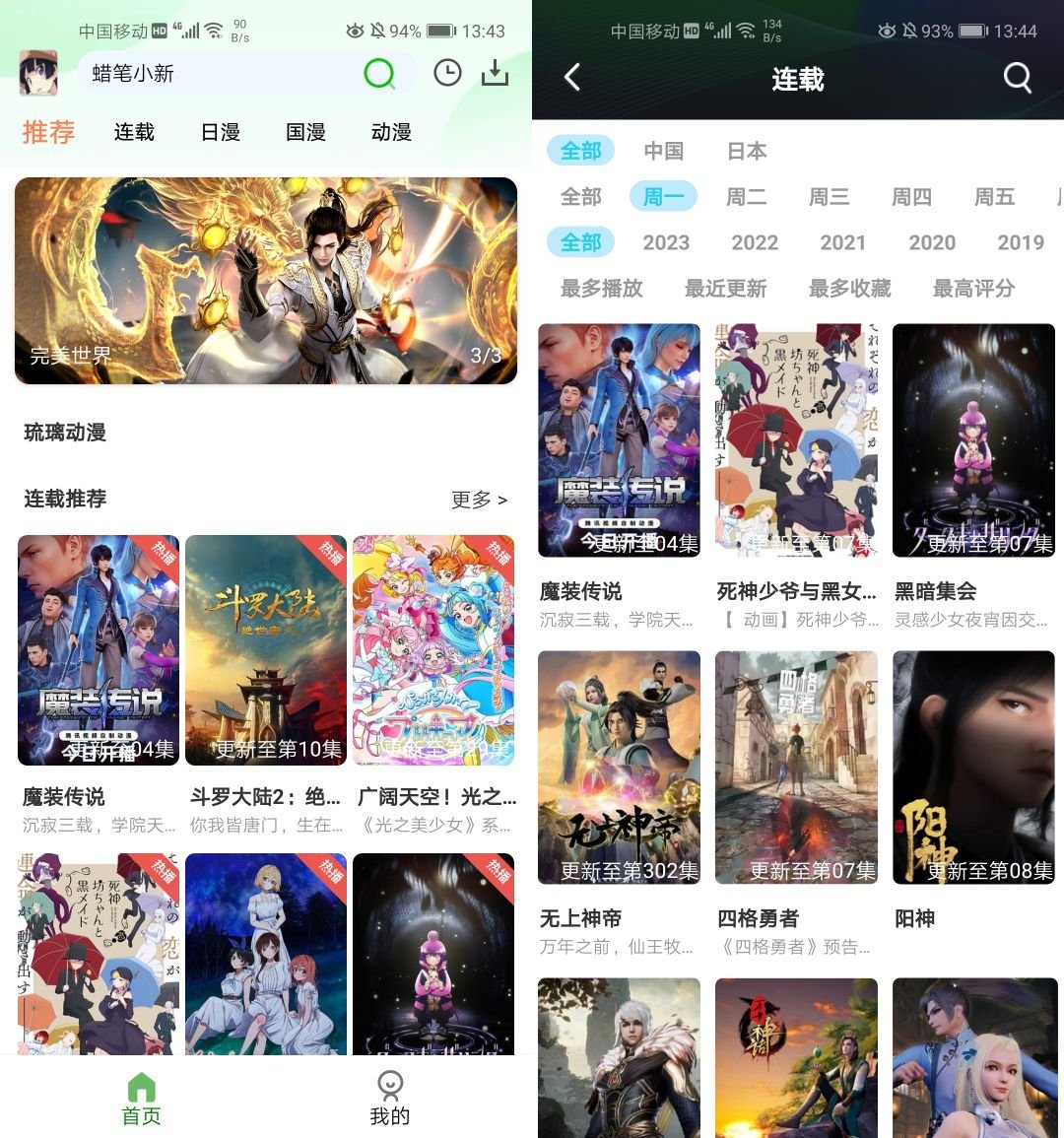
Task: Open the 四格勇者 series
Action: (x=796, y=769)
